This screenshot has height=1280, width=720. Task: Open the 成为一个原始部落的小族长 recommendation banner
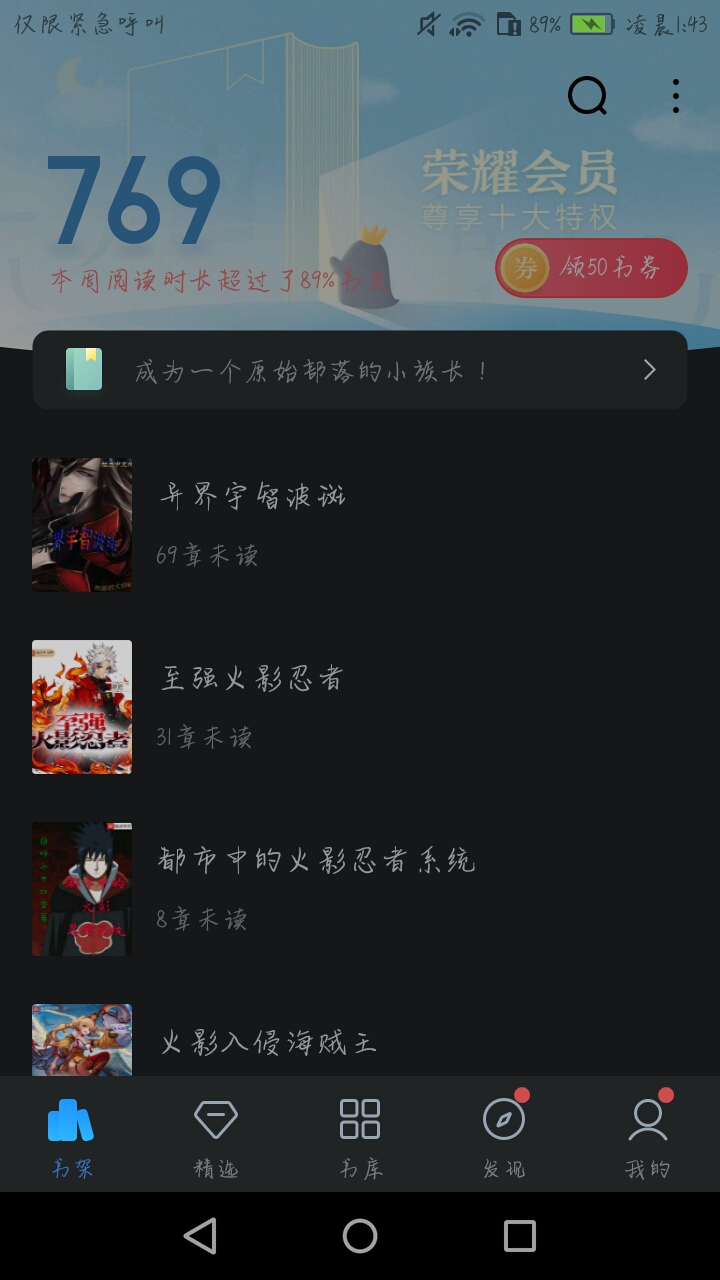pos(360,370)
